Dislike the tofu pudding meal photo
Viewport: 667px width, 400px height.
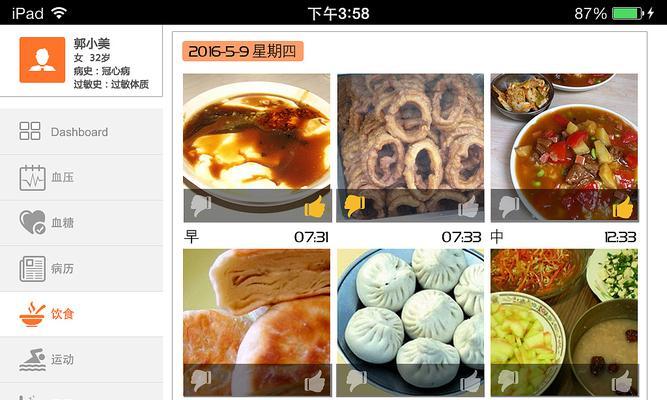(x=201, y=206)
